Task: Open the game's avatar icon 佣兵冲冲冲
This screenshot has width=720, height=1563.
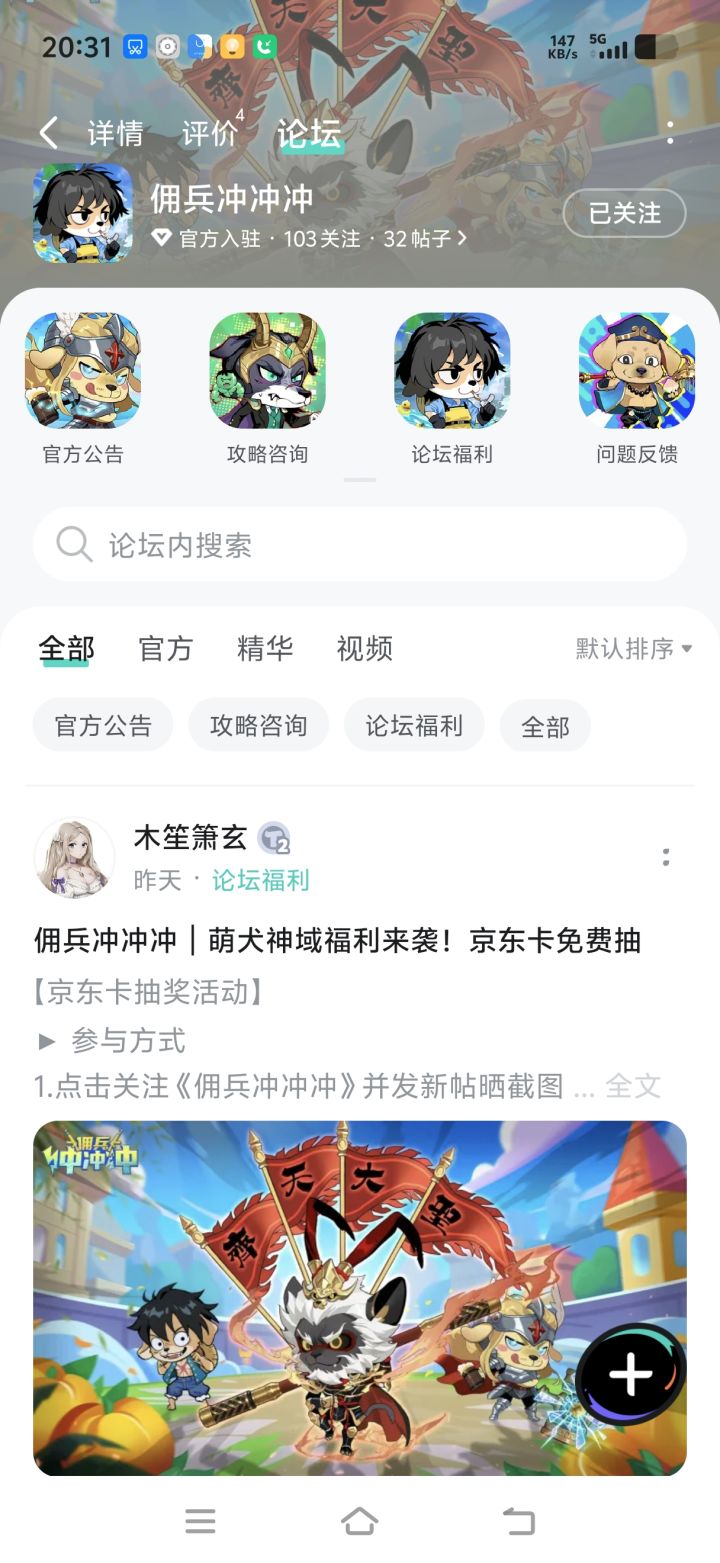Action: 84,213
